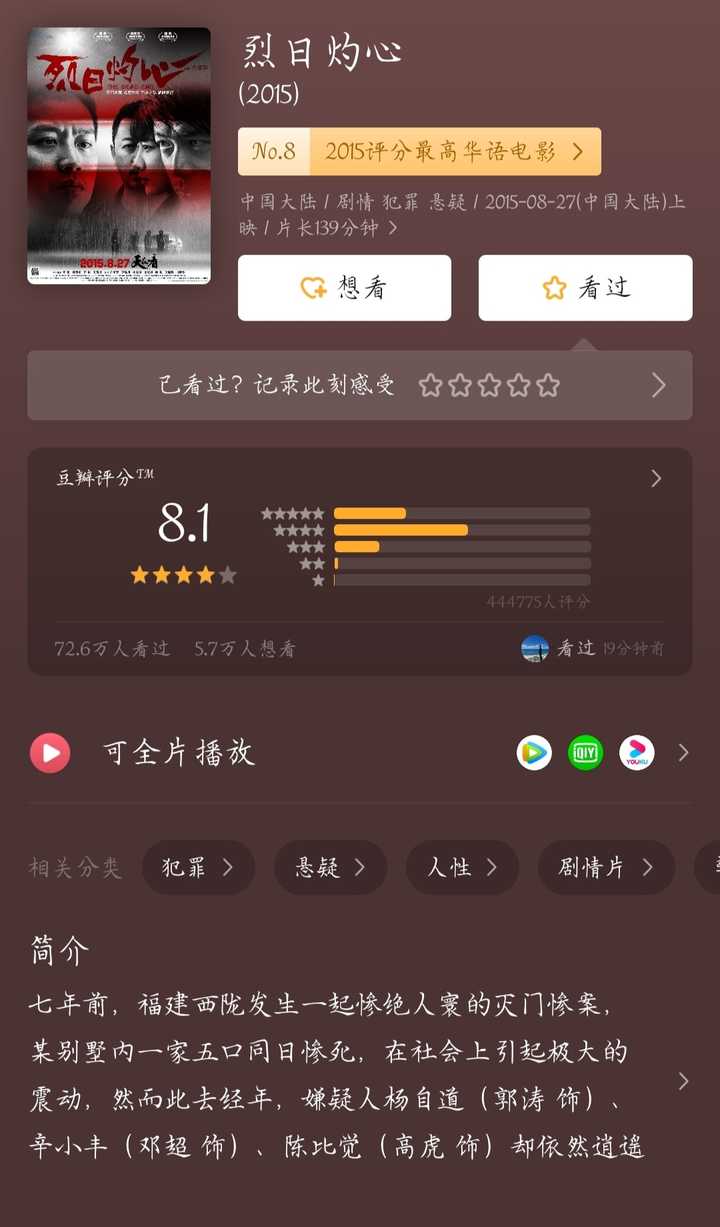Image resolution: width=720 pixels, height=1227 pixels.
Task: Open the iQIYI playback source icon
Action: (586, 752)
